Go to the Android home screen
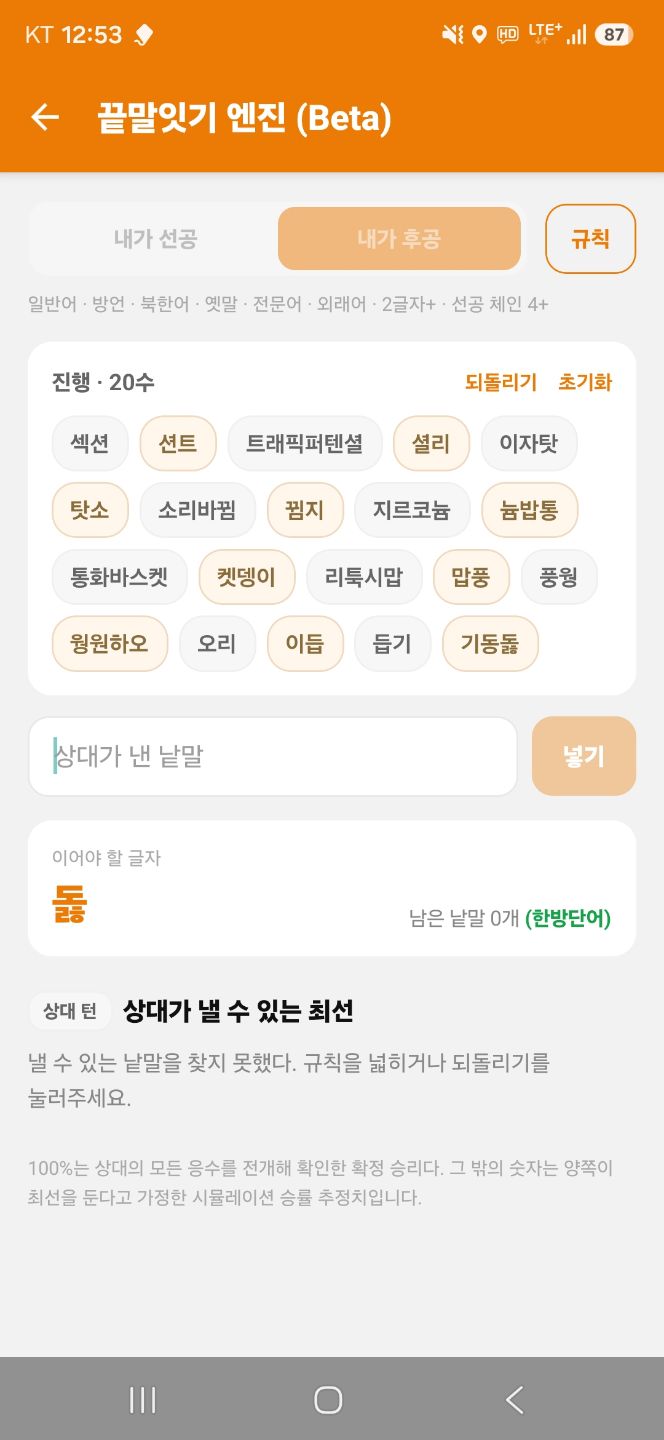 coord(328,1400)
